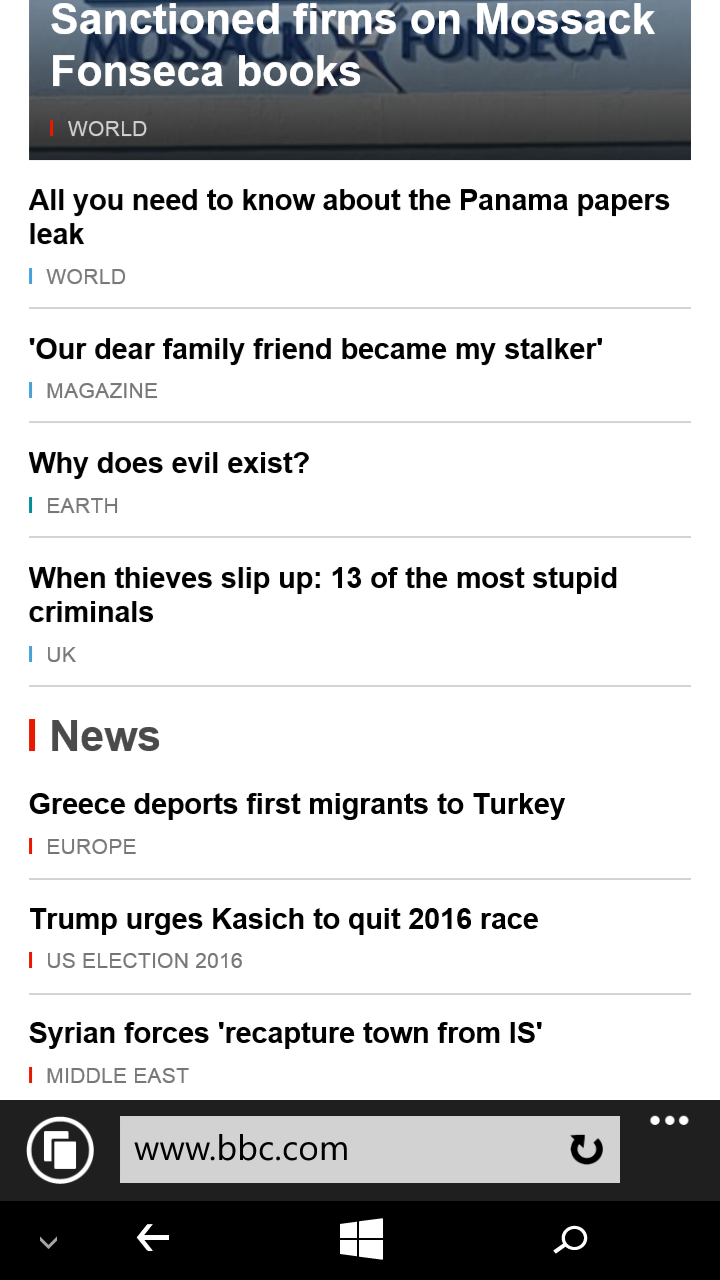Read the Panama papers leak explainer
This screenshot has height=1280, width=720.
(x=349, y=217)
